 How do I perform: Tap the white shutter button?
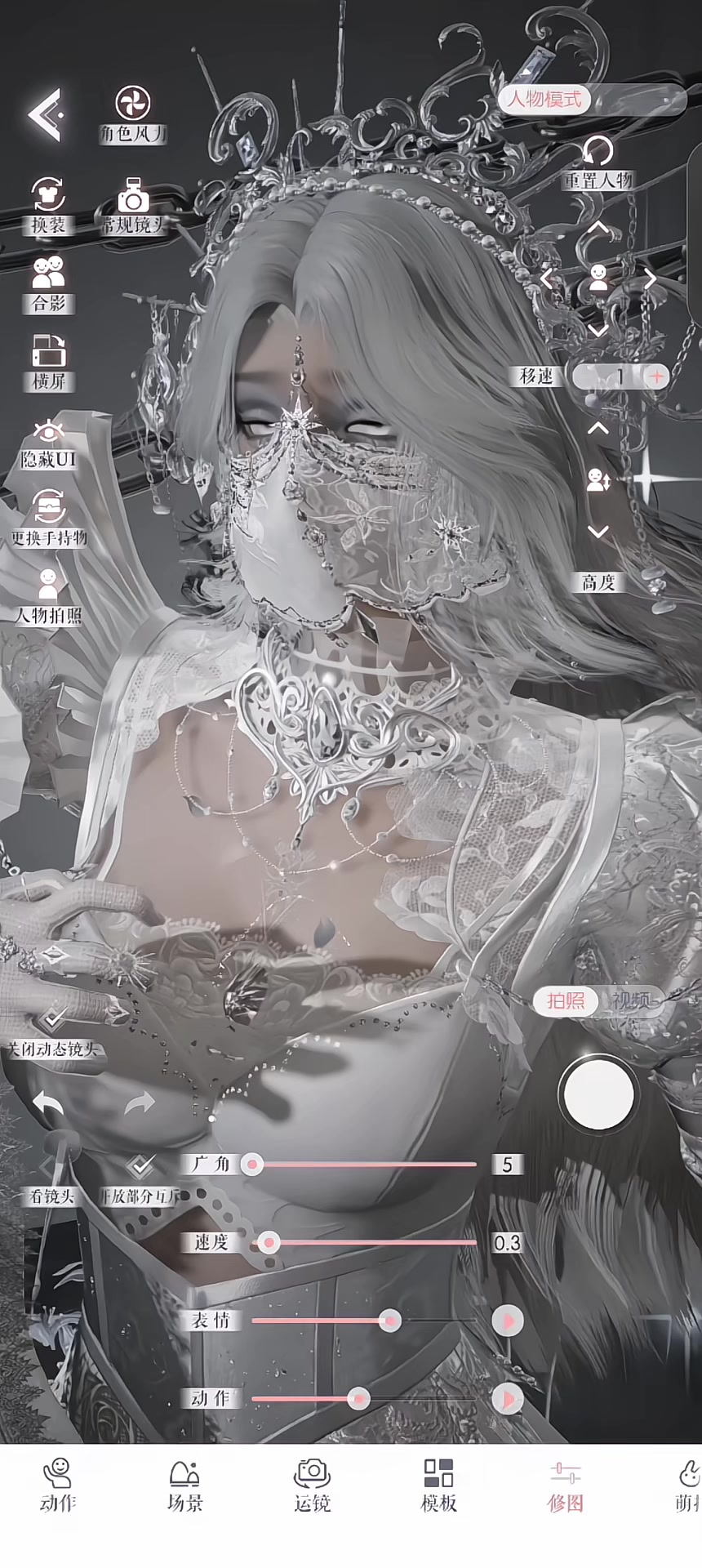coord(598,1093)
